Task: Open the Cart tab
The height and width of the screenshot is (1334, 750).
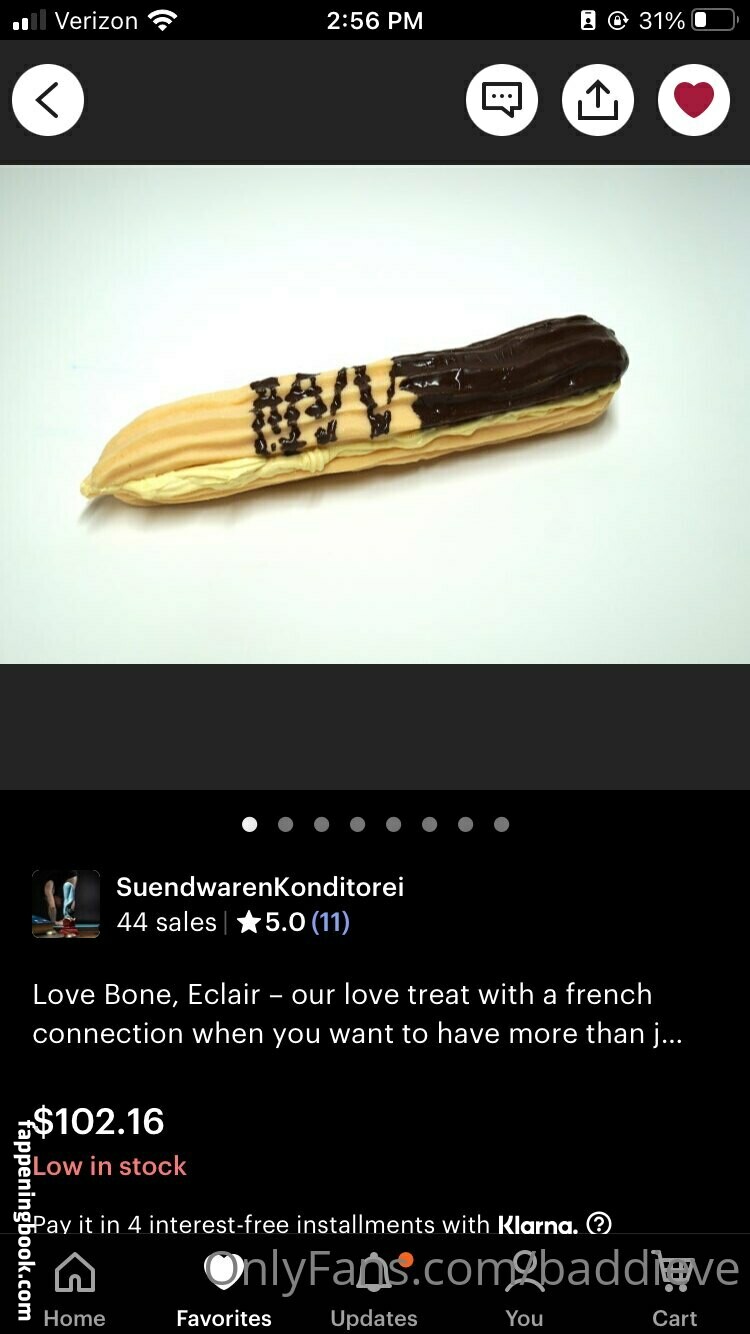Action: pos(675,1290)
